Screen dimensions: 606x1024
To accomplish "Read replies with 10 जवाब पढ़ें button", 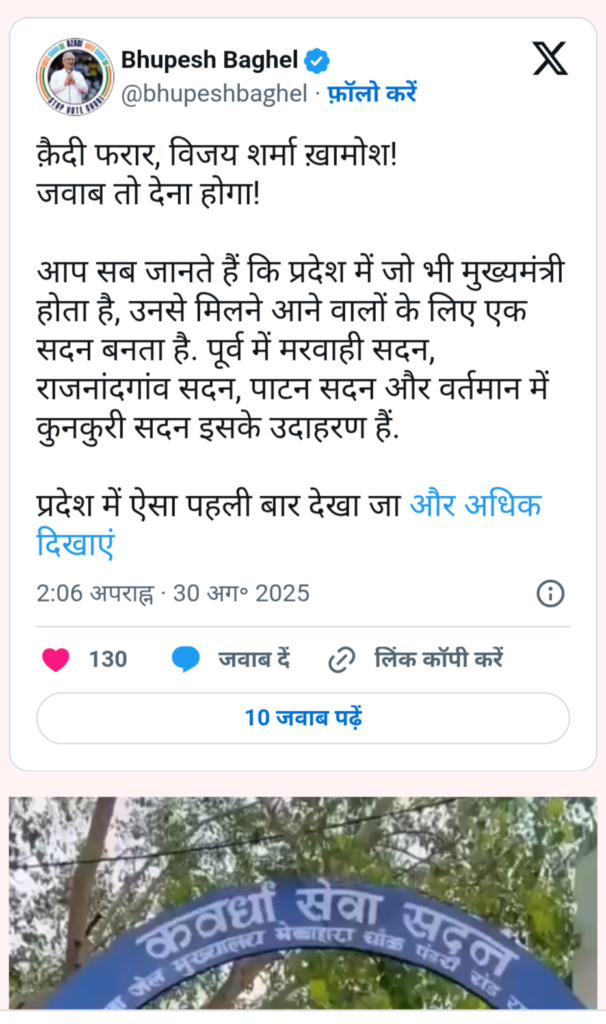I will coord(303,718).
